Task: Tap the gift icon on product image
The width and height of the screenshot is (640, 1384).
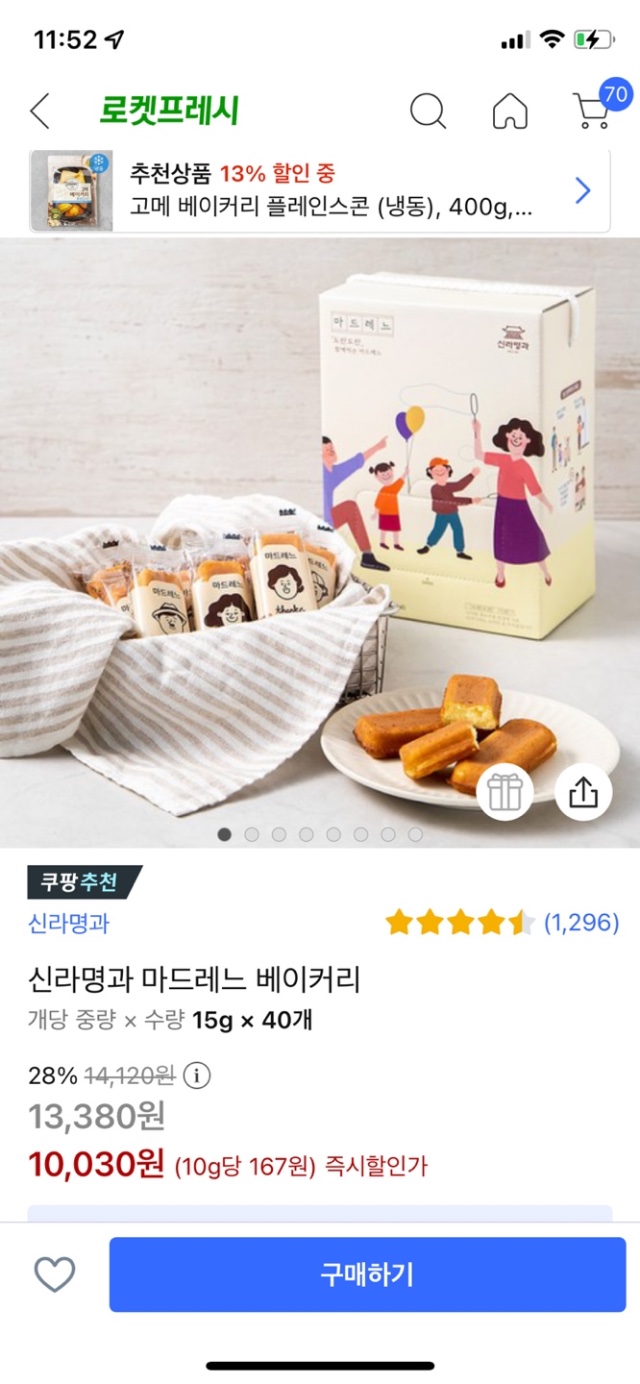Action: pos(505,792)
